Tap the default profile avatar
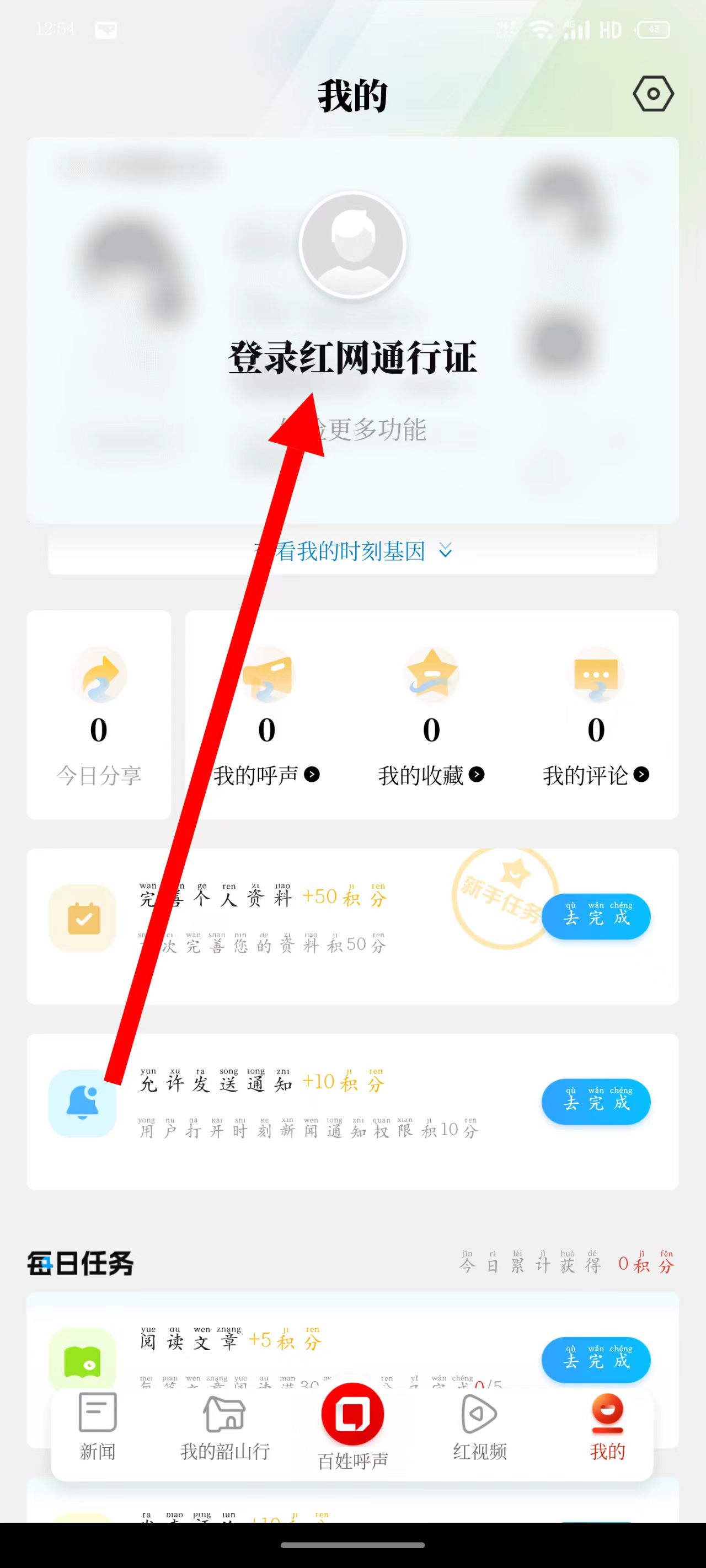The width and height of the screenshot is (706, 1568). tap(352, 245)
